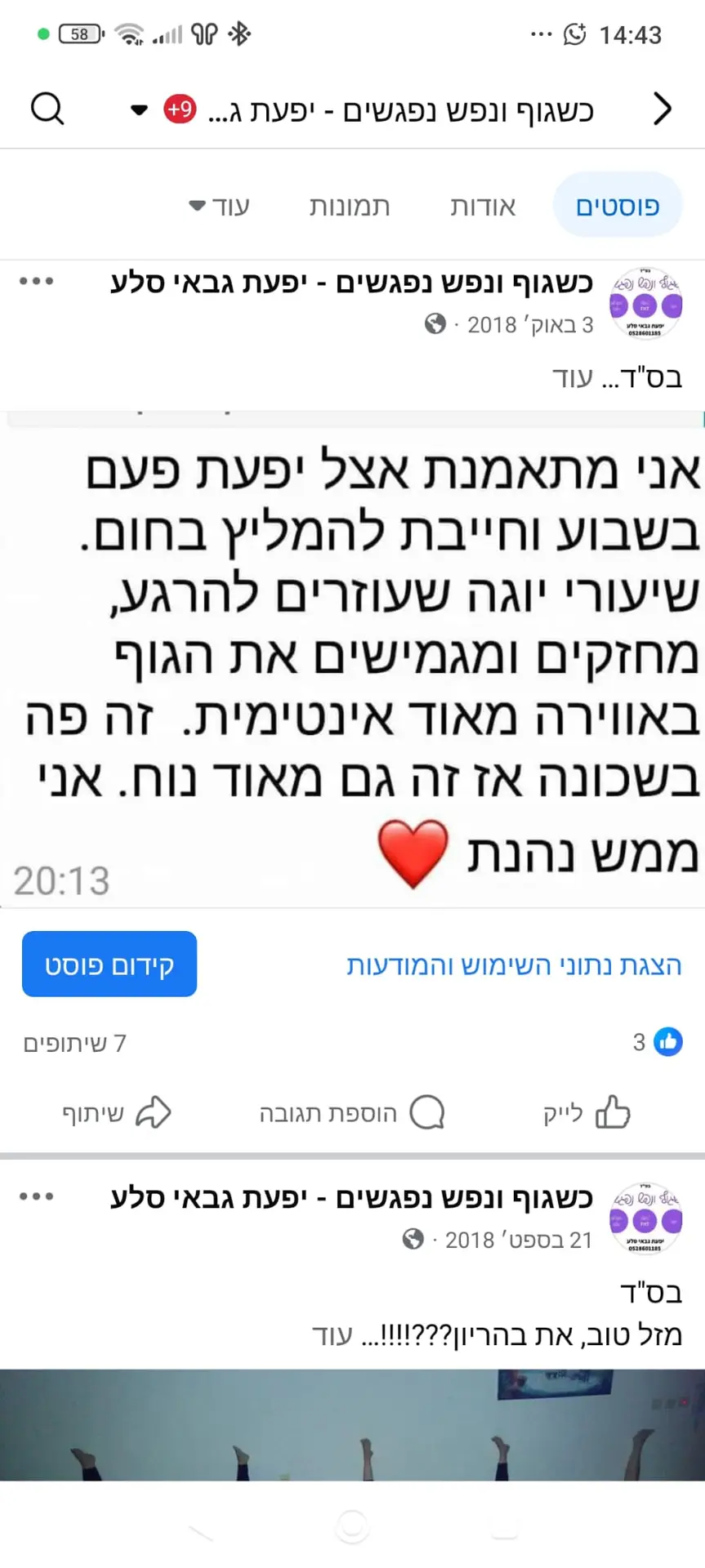Viewport: 705px width, 1568px height.
Task: Expand עוד on the בס"ד post text
Action: (x=573, y=378)
